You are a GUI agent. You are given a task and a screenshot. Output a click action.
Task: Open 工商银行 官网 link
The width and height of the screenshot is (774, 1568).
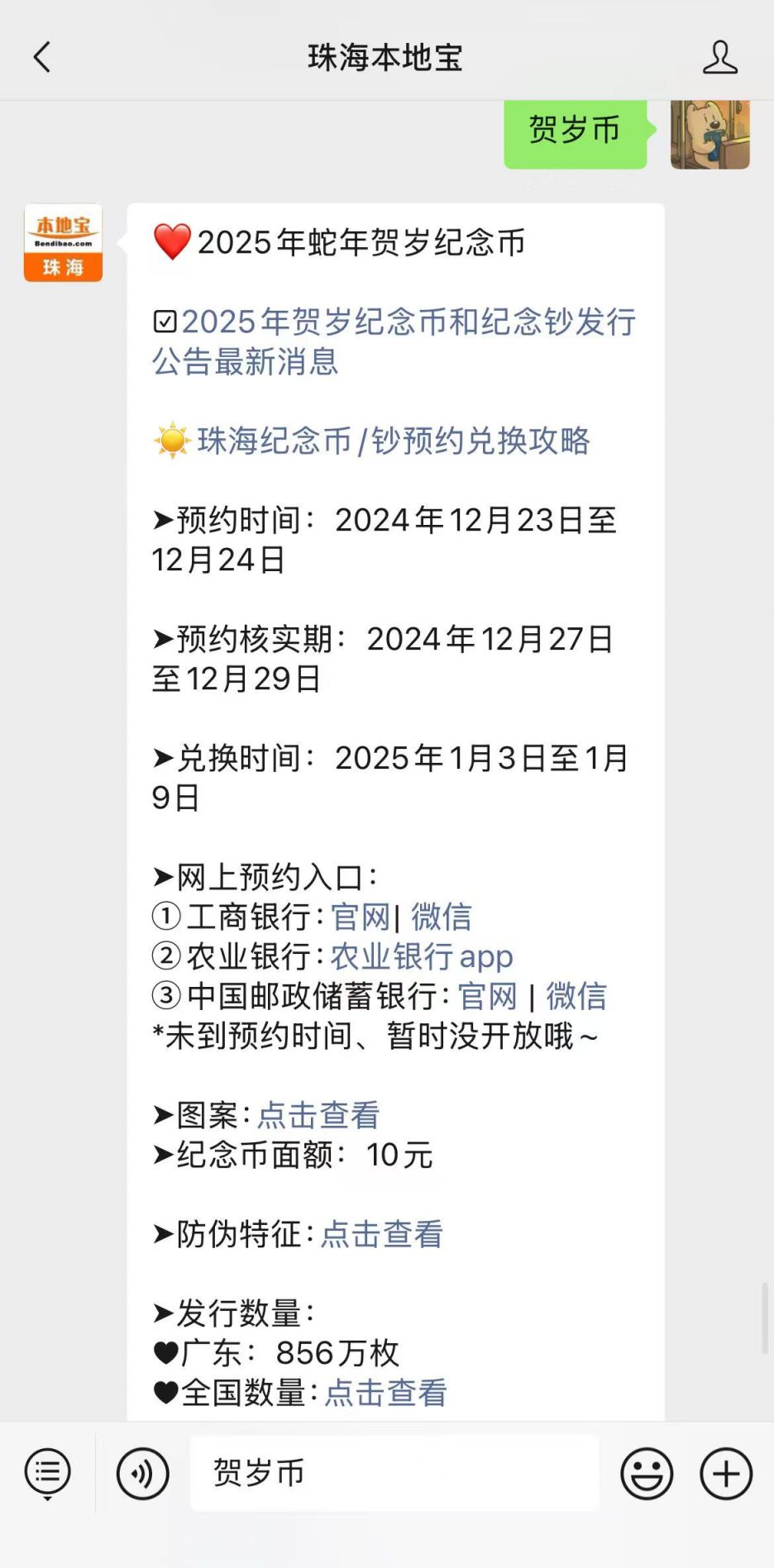(x=361, y=917)
